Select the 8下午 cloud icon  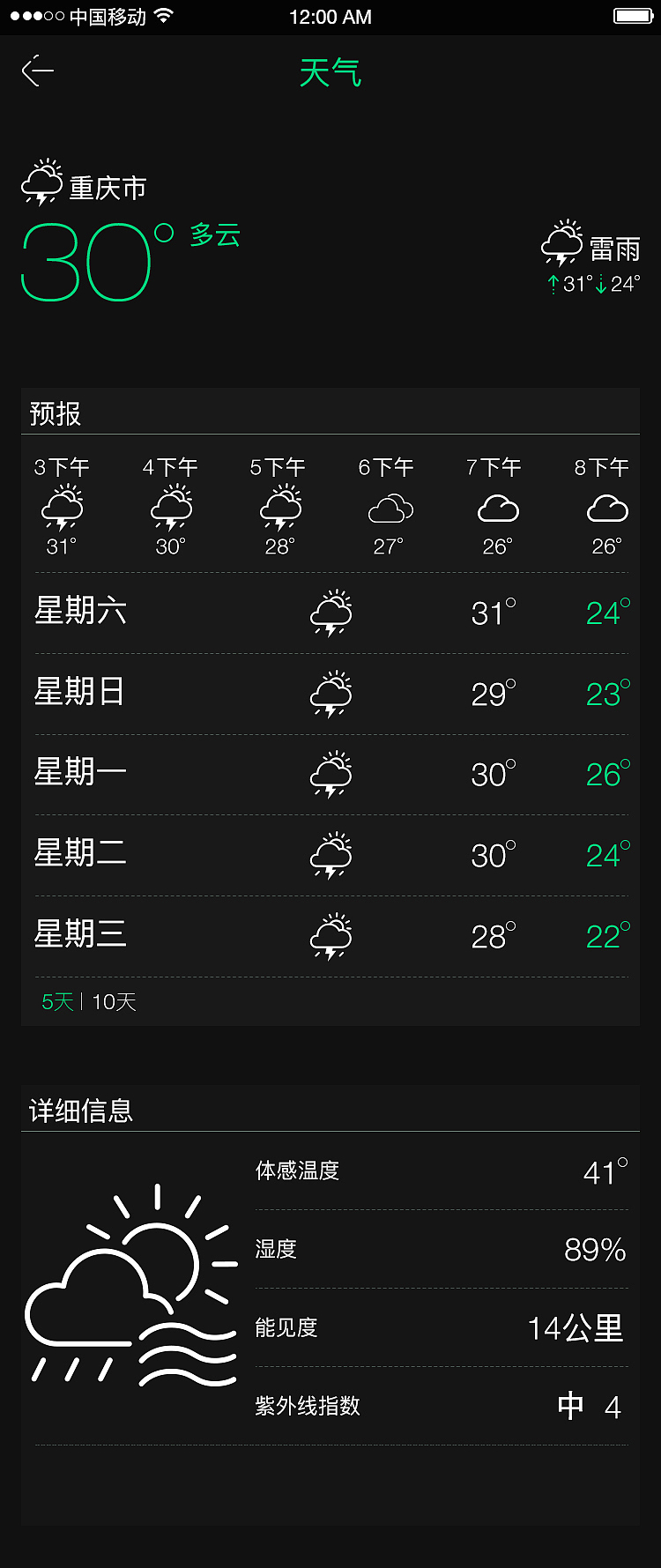[x=606, y=509]
